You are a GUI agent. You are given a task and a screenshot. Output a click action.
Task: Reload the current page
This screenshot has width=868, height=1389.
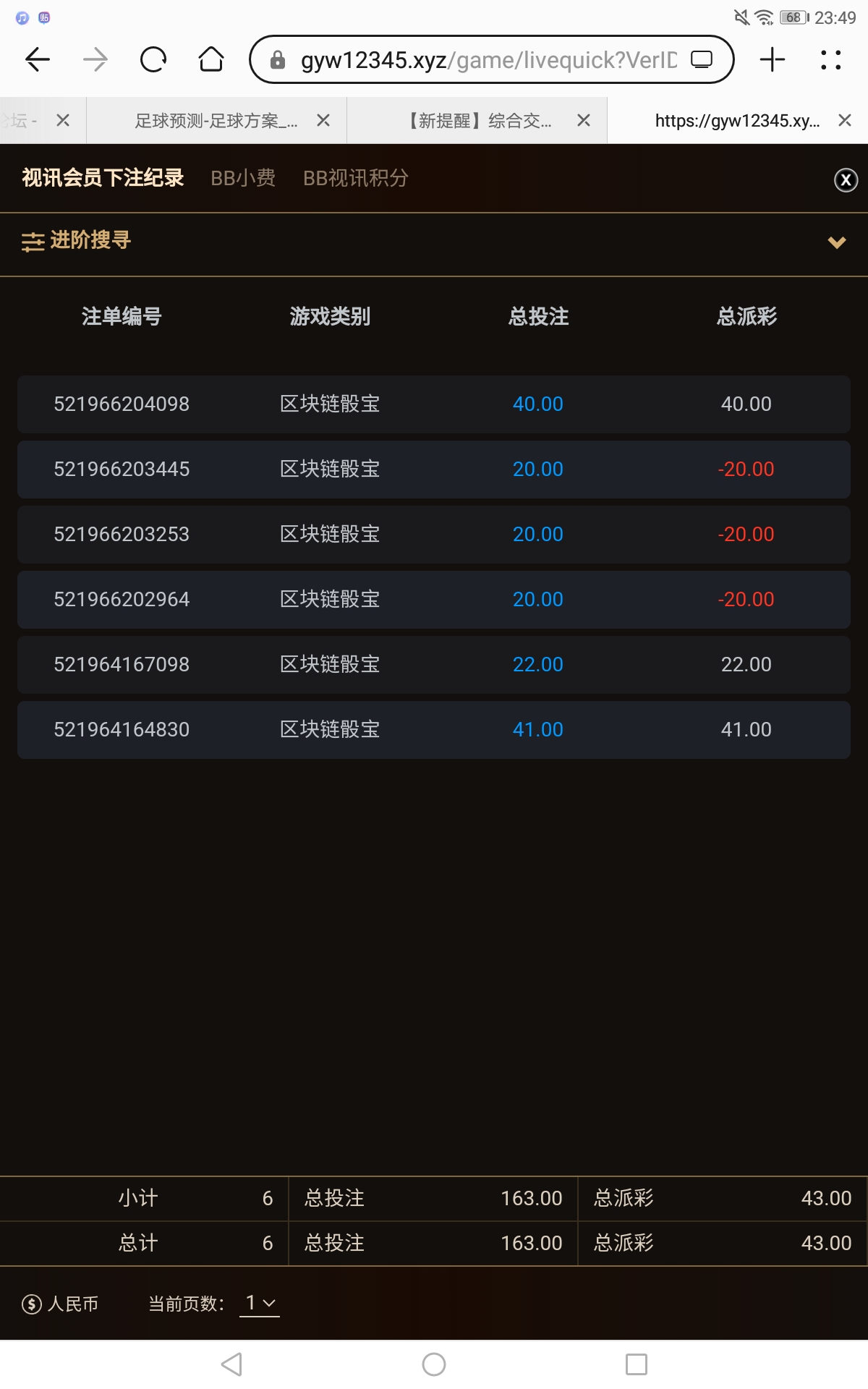[153, 59]
